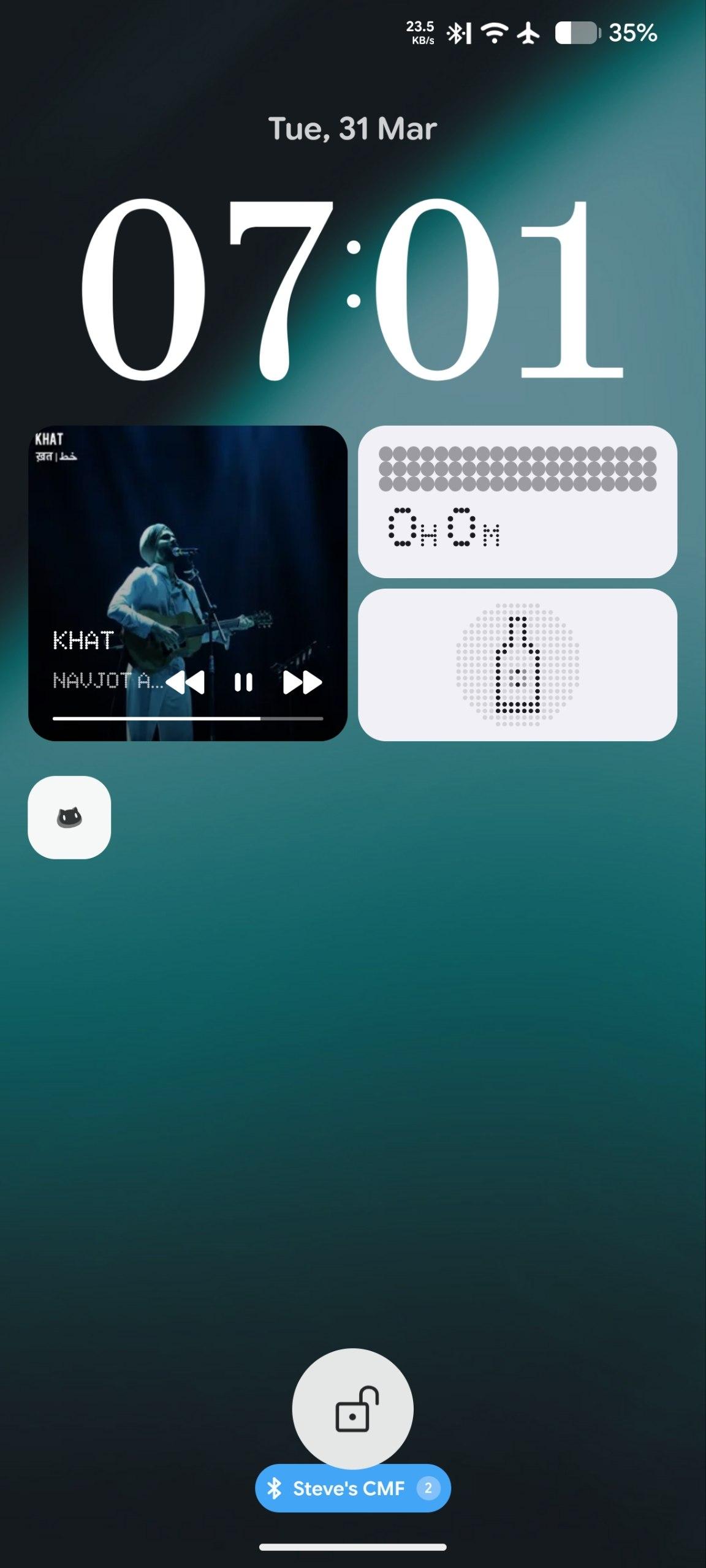This screenshot has height=1568, width=706.
Task: Open the cat icon shortcut
Action: (x=69, y=818)
